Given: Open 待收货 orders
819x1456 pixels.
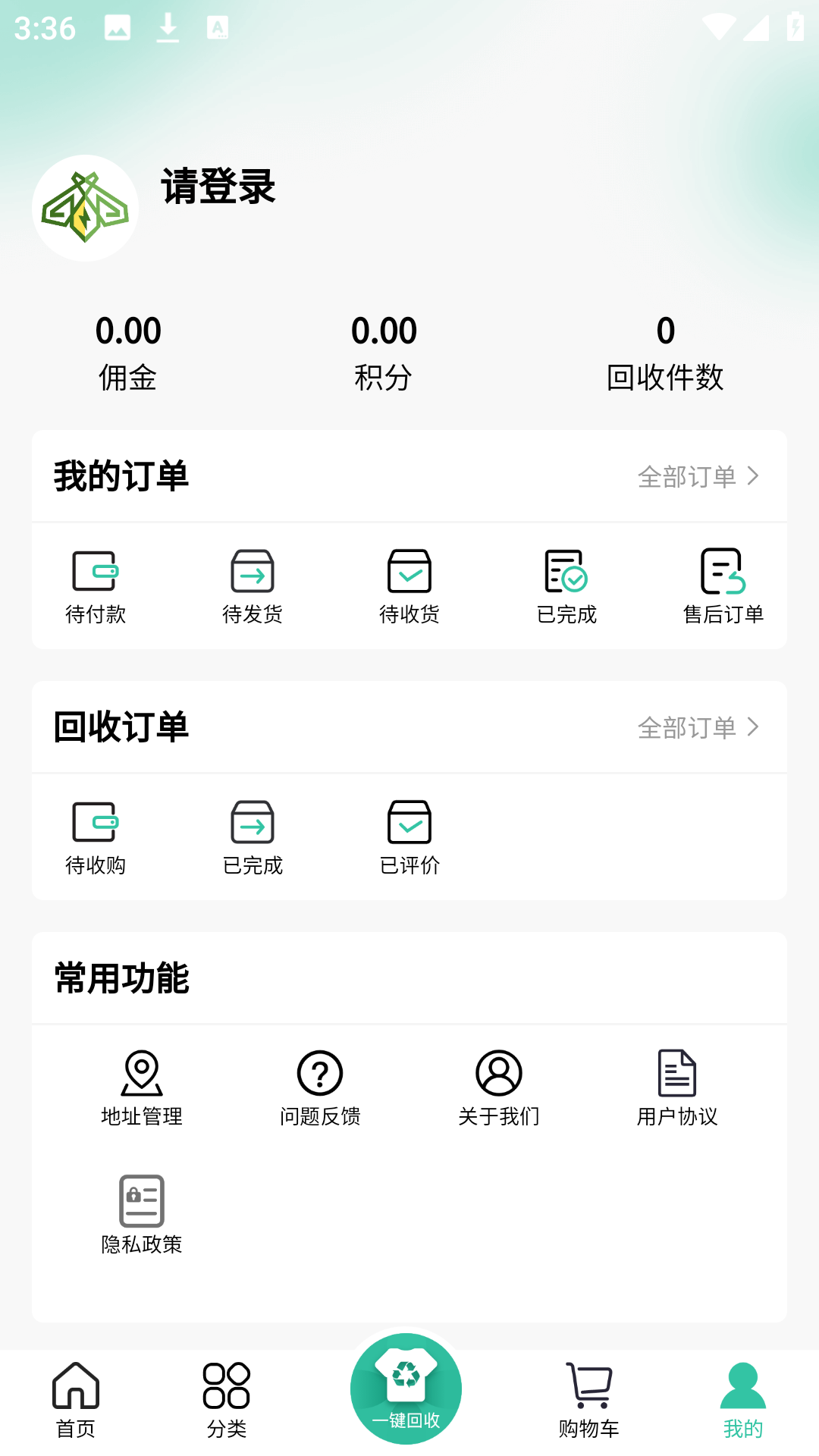Looking at the screenshot, I should coord(409,587).
